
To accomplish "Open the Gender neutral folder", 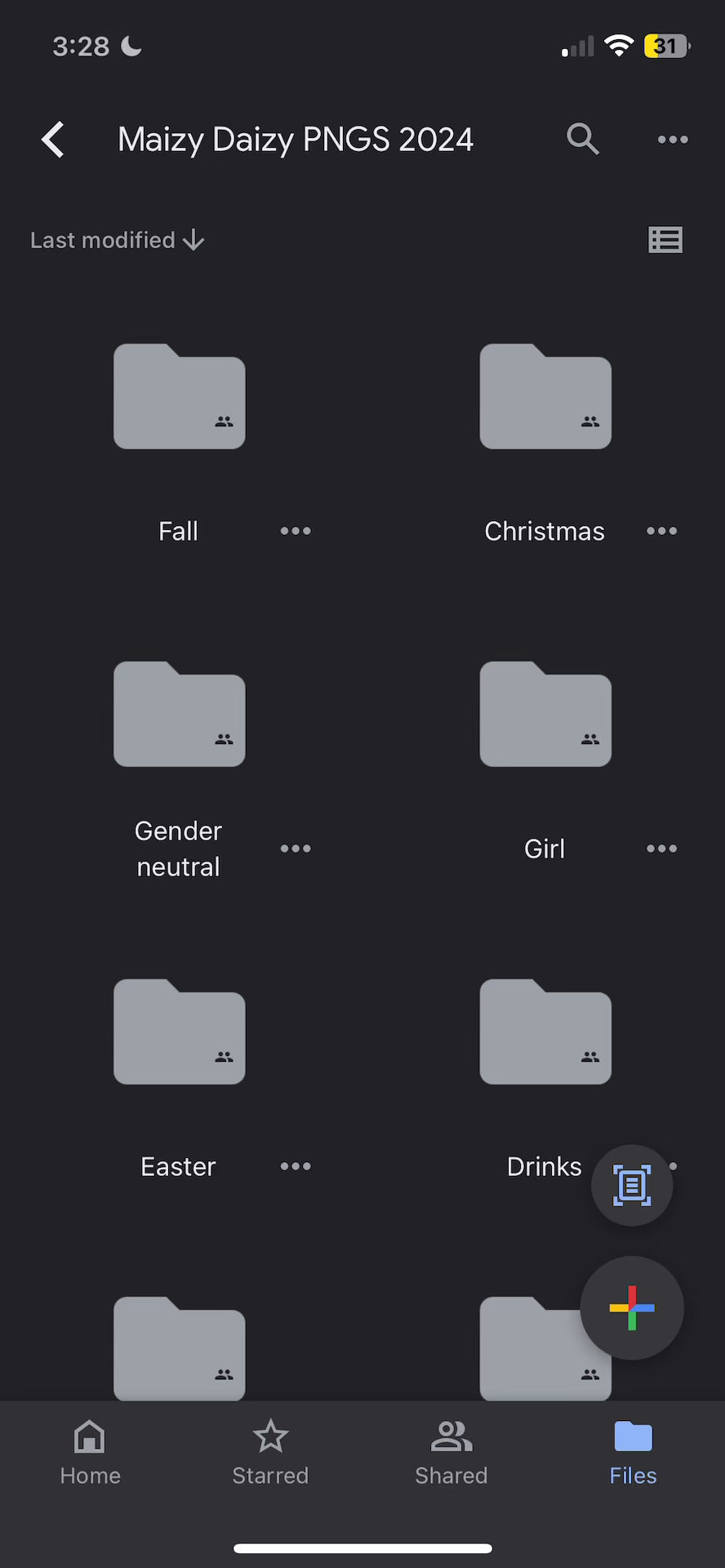I will 179,714.
